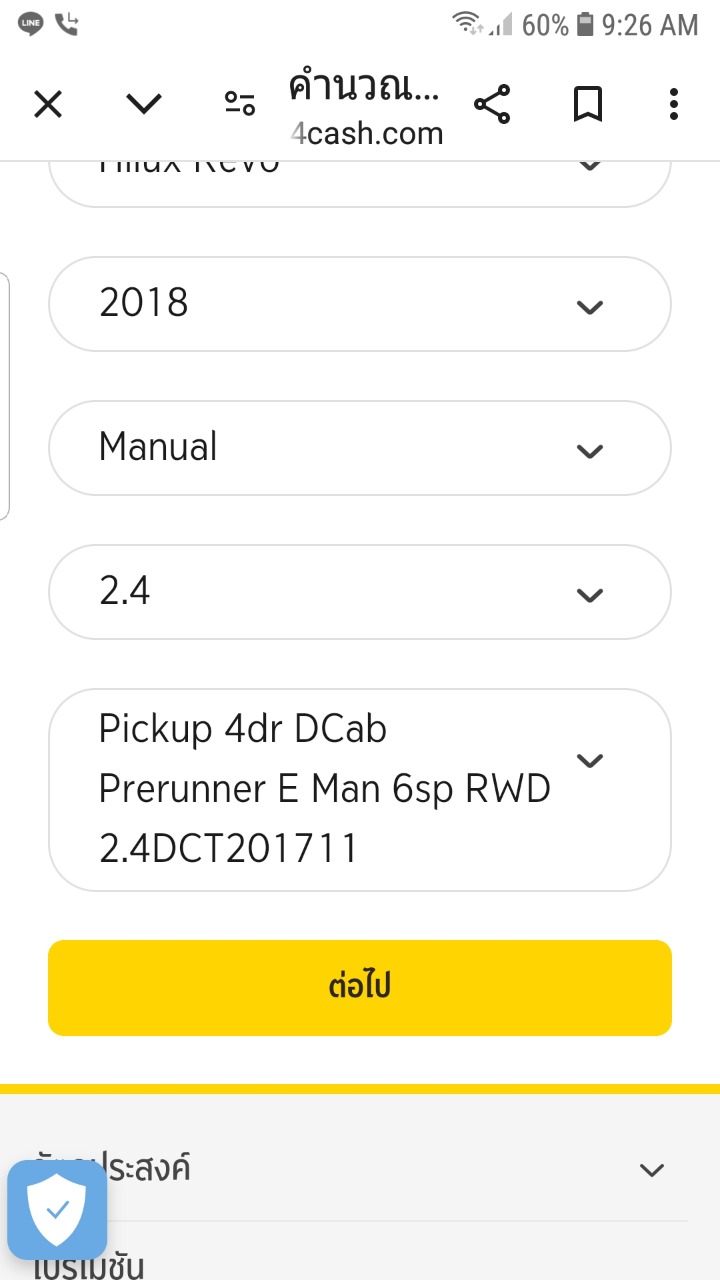Open the Manual transmission dropdown
This screenshot has width=720, height=1280.
pos(359,448)
